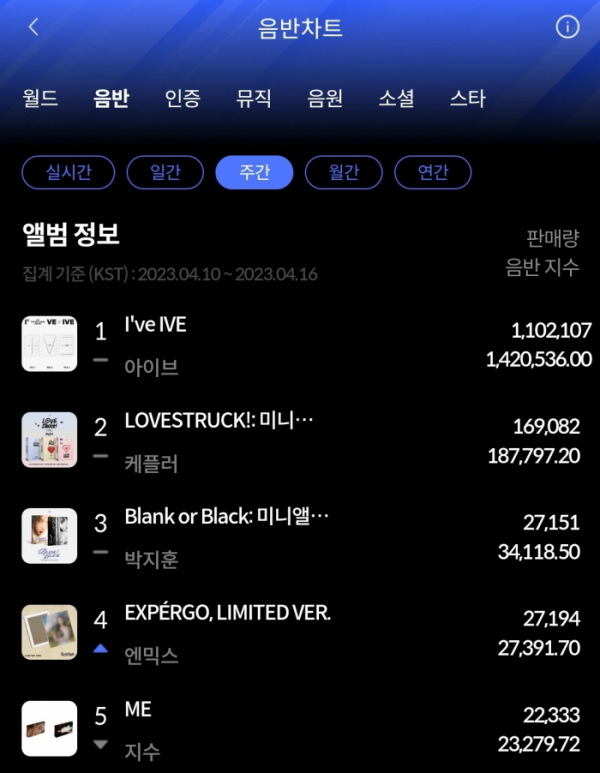
Task: Go to the 소셜 tab
Action: 396,98
